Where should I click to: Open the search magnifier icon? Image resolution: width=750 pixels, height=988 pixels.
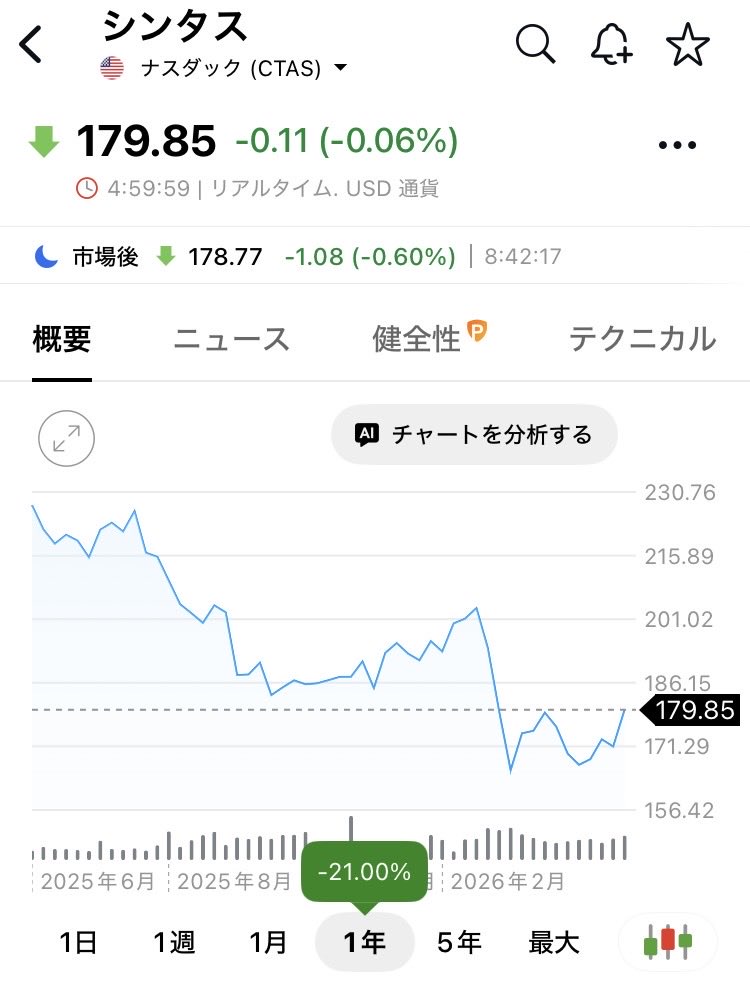tap(535, 44)
